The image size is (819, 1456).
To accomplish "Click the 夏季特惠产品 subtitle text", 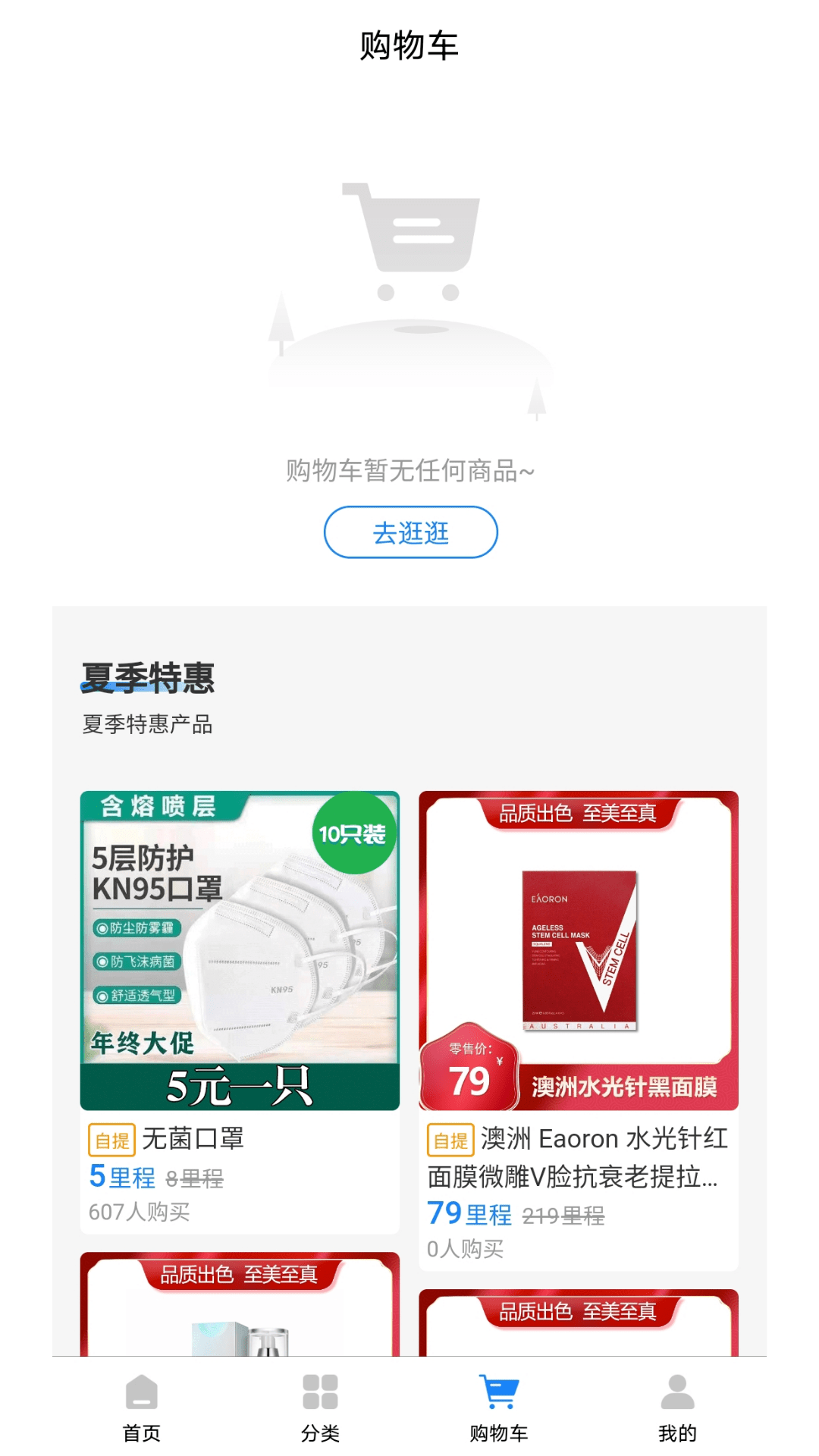I will pyautogui.click(x=149, y=724).
